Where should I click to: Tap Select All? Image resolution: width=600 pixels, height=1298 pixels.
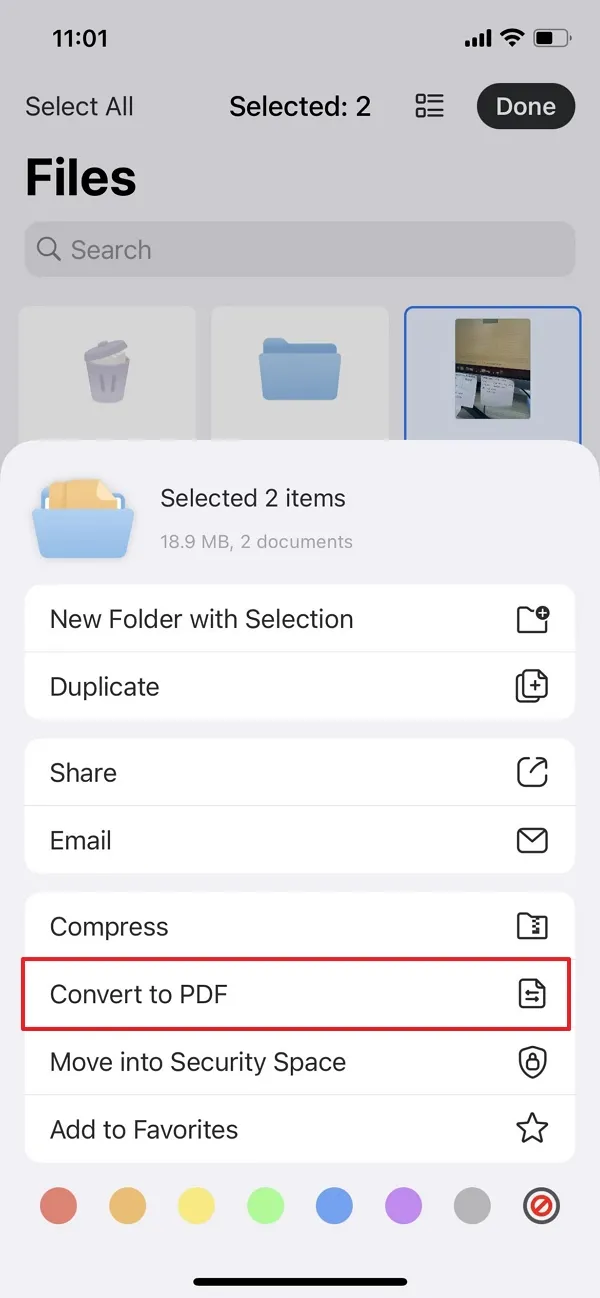point(79,107)
